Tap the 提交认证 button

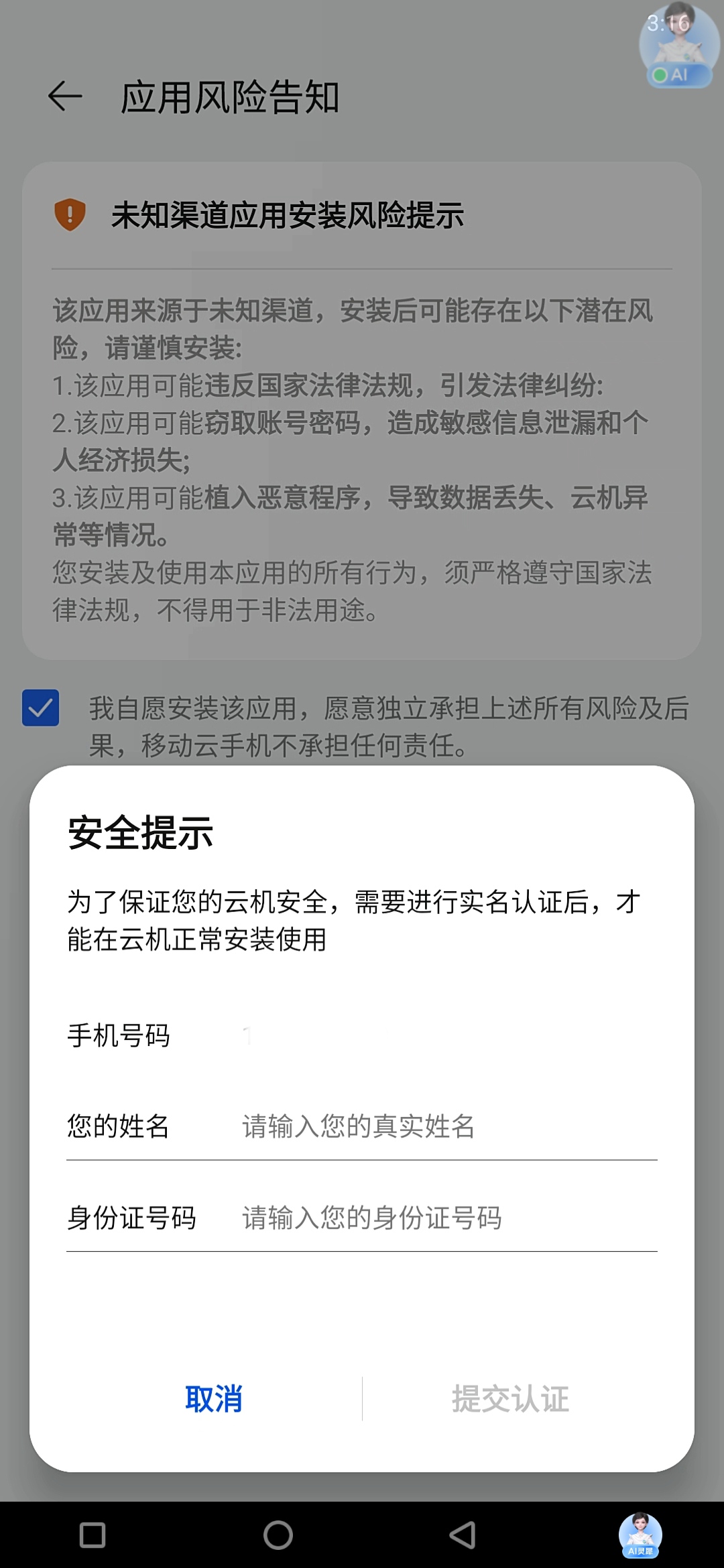pos(510,1398)
